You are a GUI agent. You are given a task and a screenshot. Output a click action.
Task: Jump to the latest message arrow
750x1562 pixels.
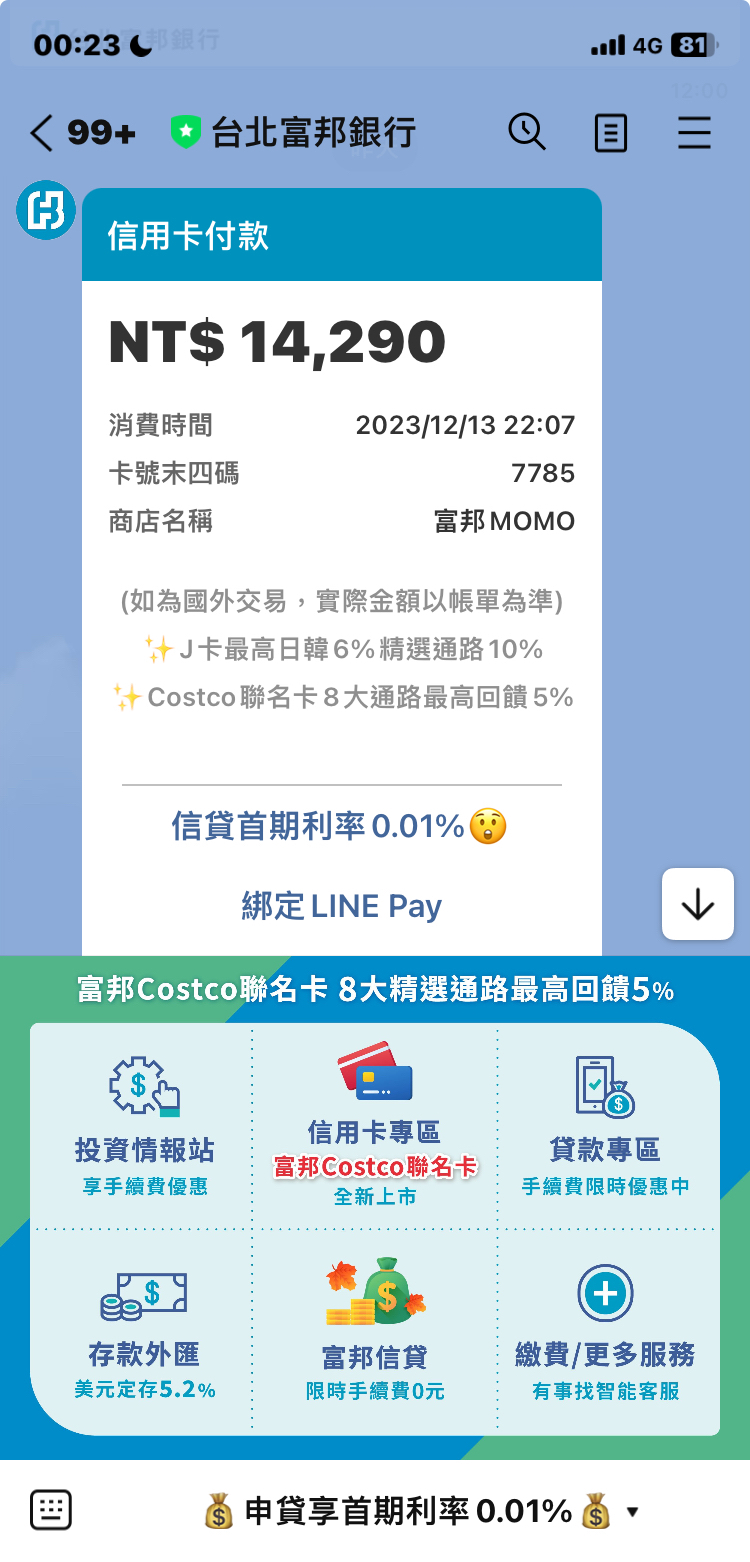[x=697, y=904]
